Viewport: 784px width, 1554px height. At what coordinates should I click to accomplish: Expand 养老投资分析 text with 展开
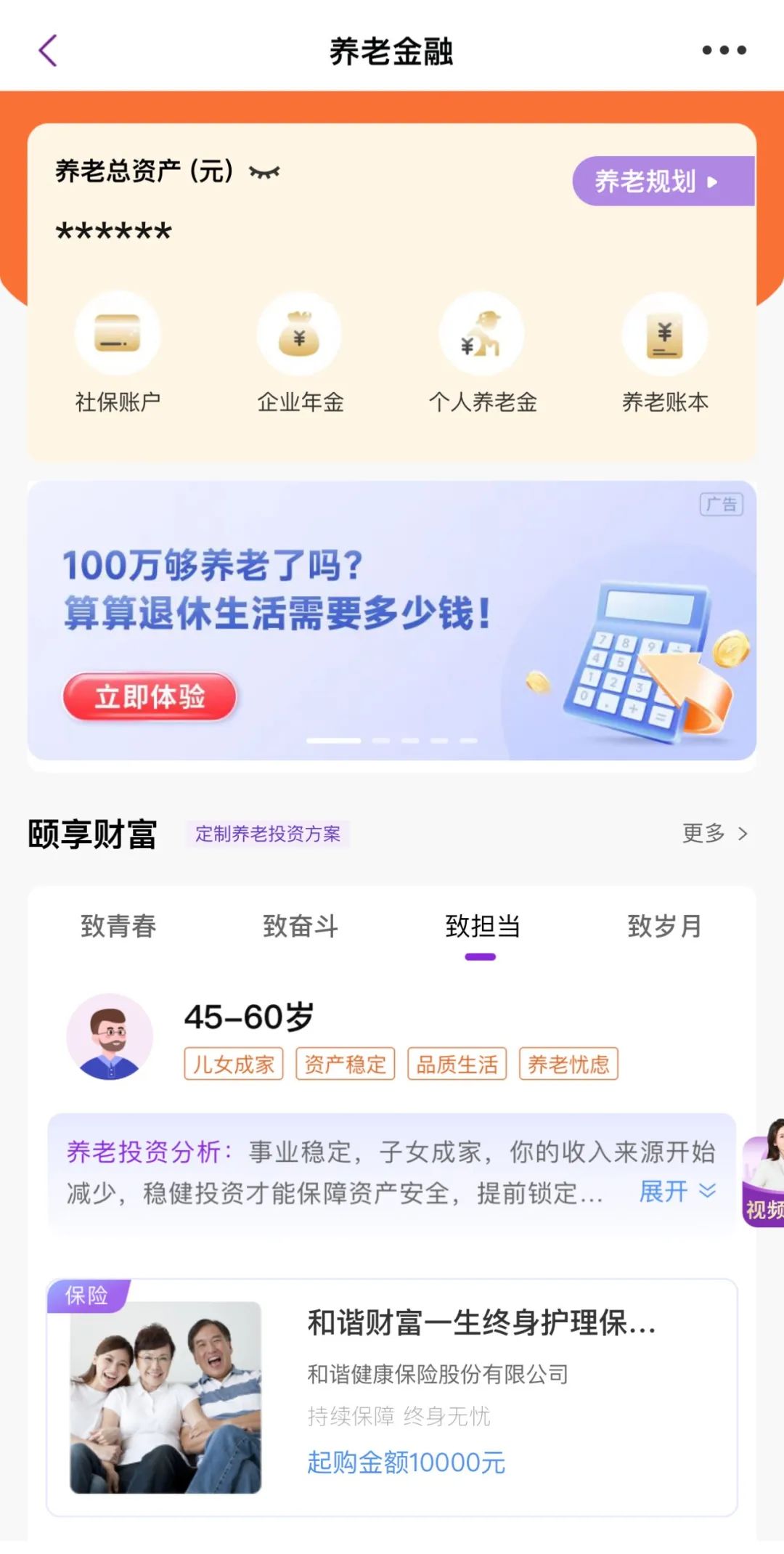click(677, 1192)
